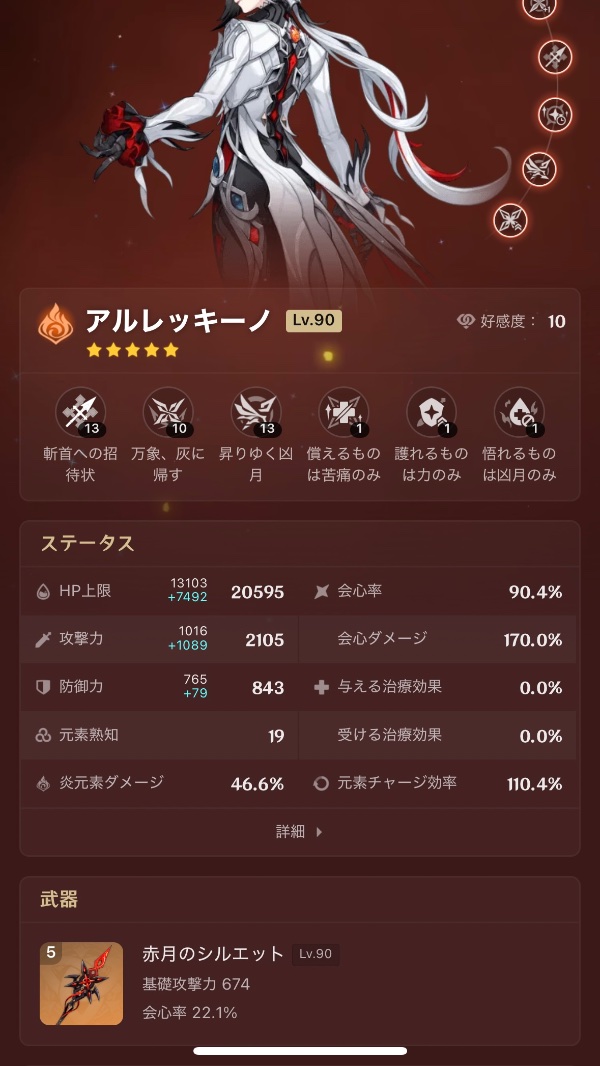The width and height of the screenshot is (600, 1066).
Task: Show the 償えるものは苦痛のみ passive talent
Action: click(343, 412)
